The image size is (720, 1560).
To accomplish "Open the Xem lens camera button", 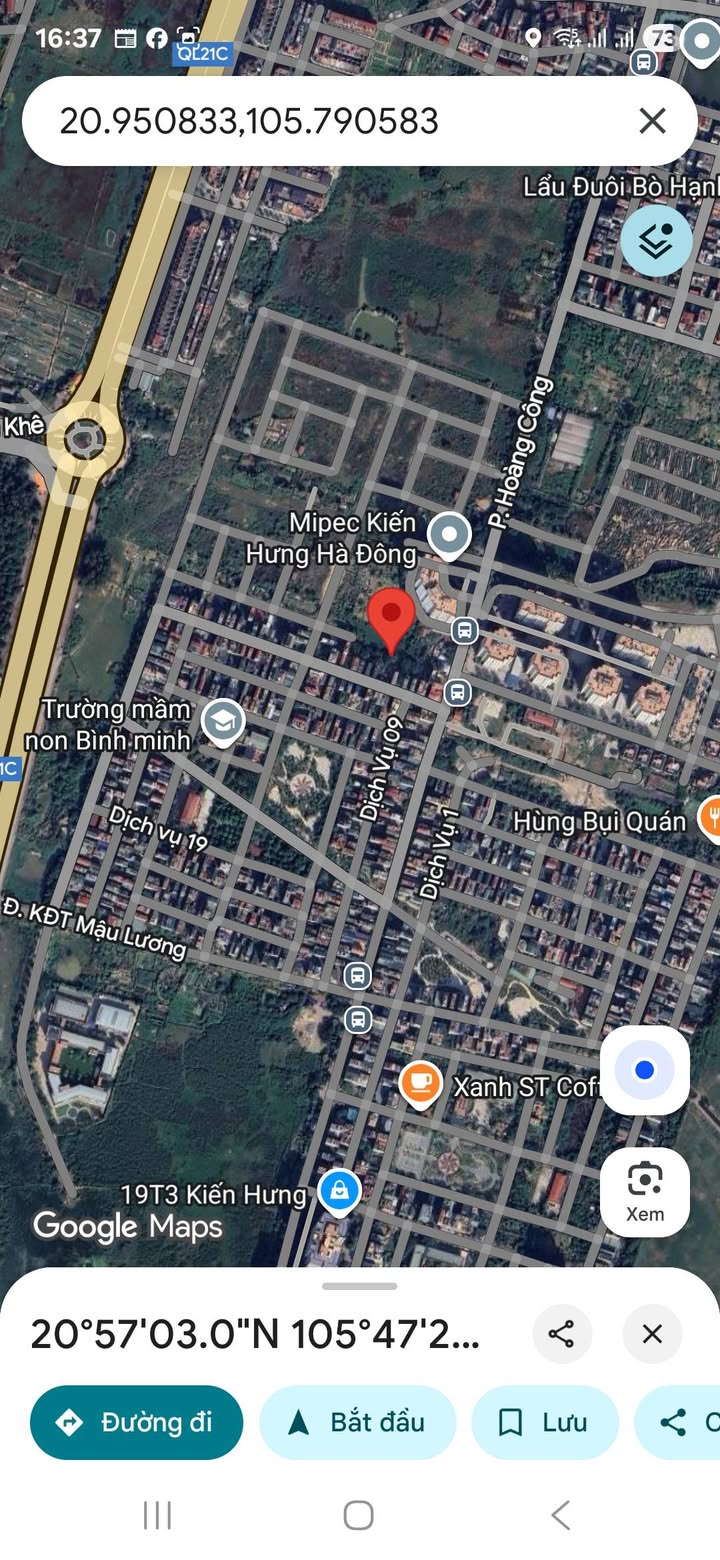I will tap(645, 1191).
